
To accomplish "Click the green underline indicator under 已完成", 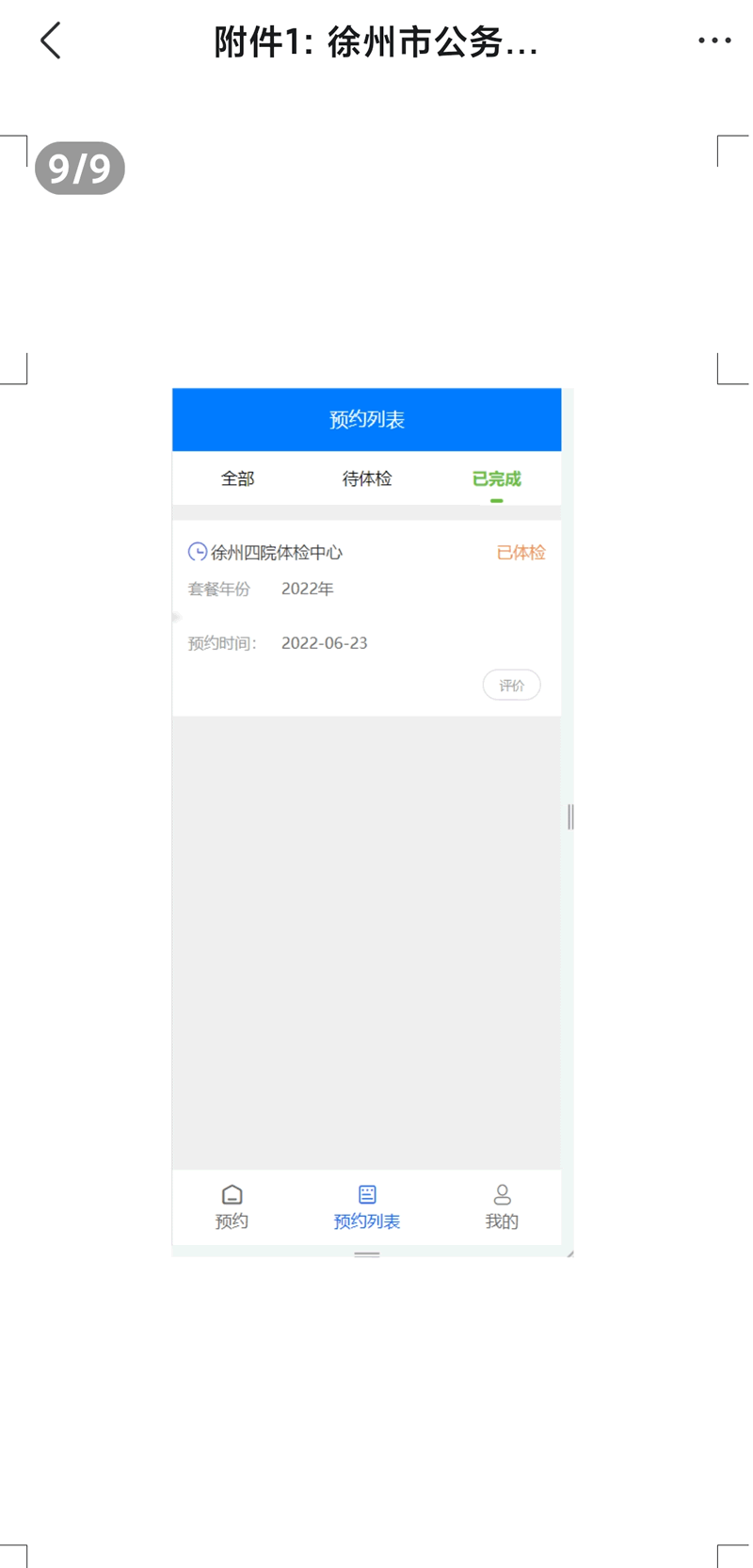I will pyautogui.click(x=497, y=499).
